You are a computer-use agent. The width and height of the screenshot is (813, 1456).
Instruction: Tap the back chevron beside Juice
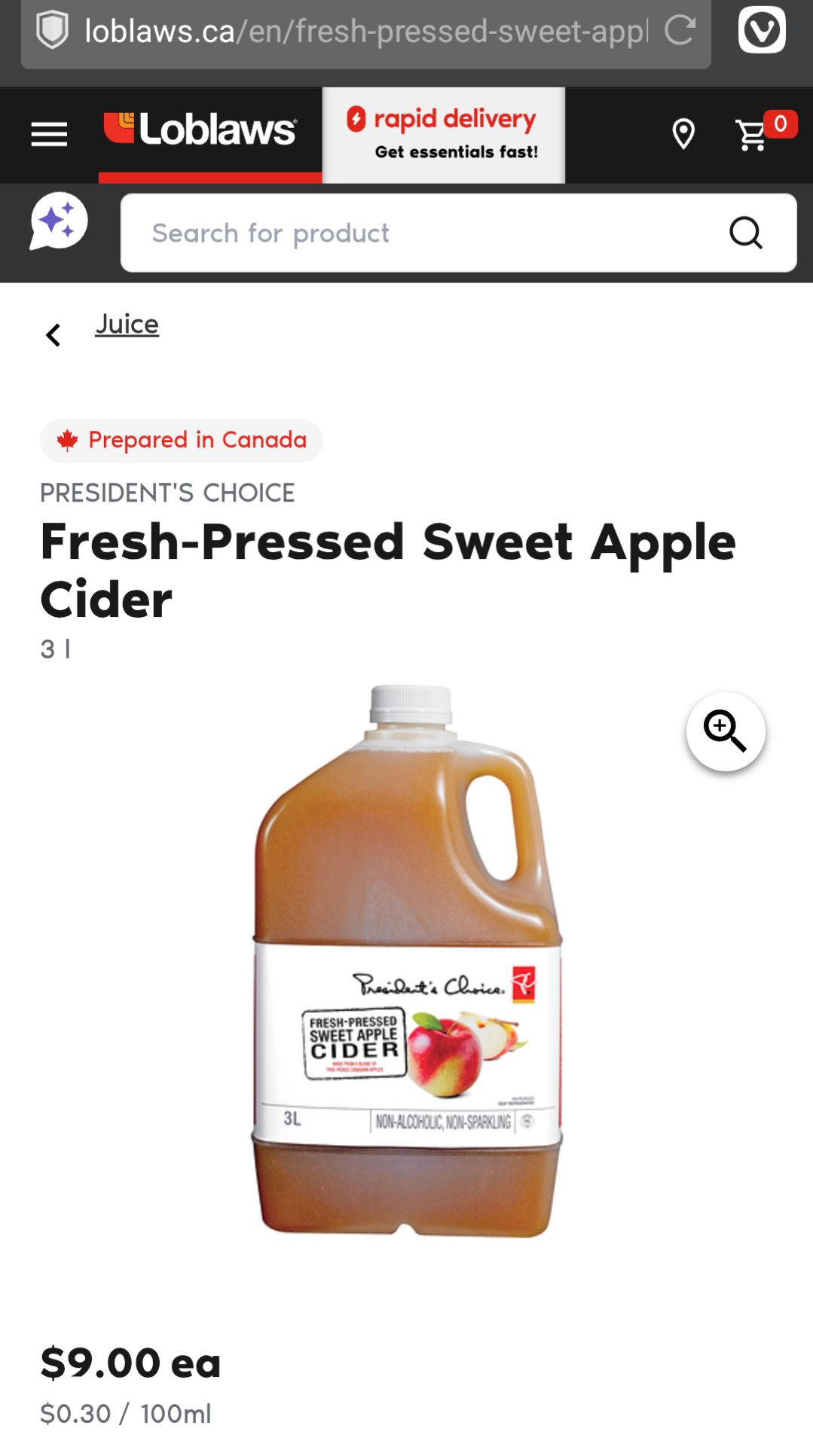point(53,335)
